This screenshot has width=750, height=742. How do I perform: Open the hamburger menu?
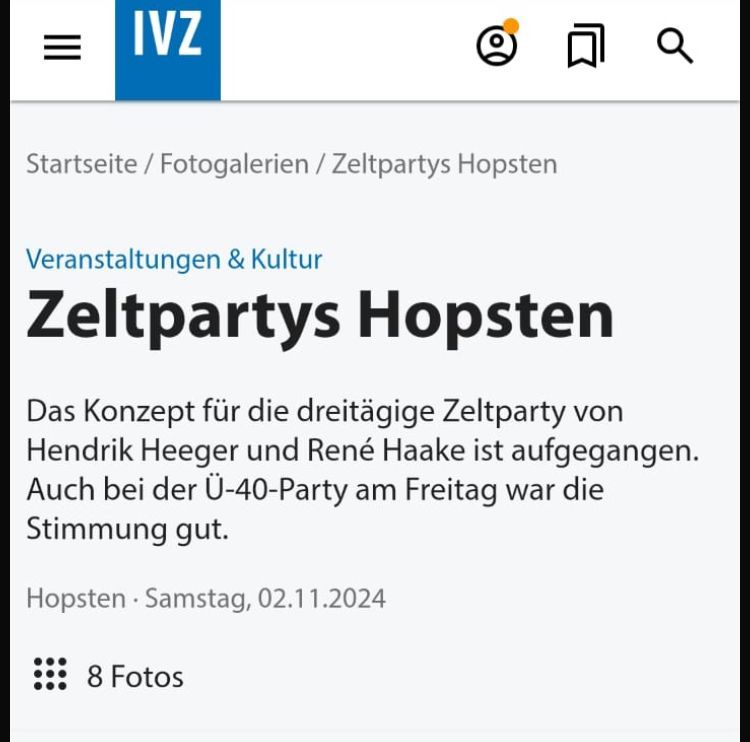click(x=62, y=47)
